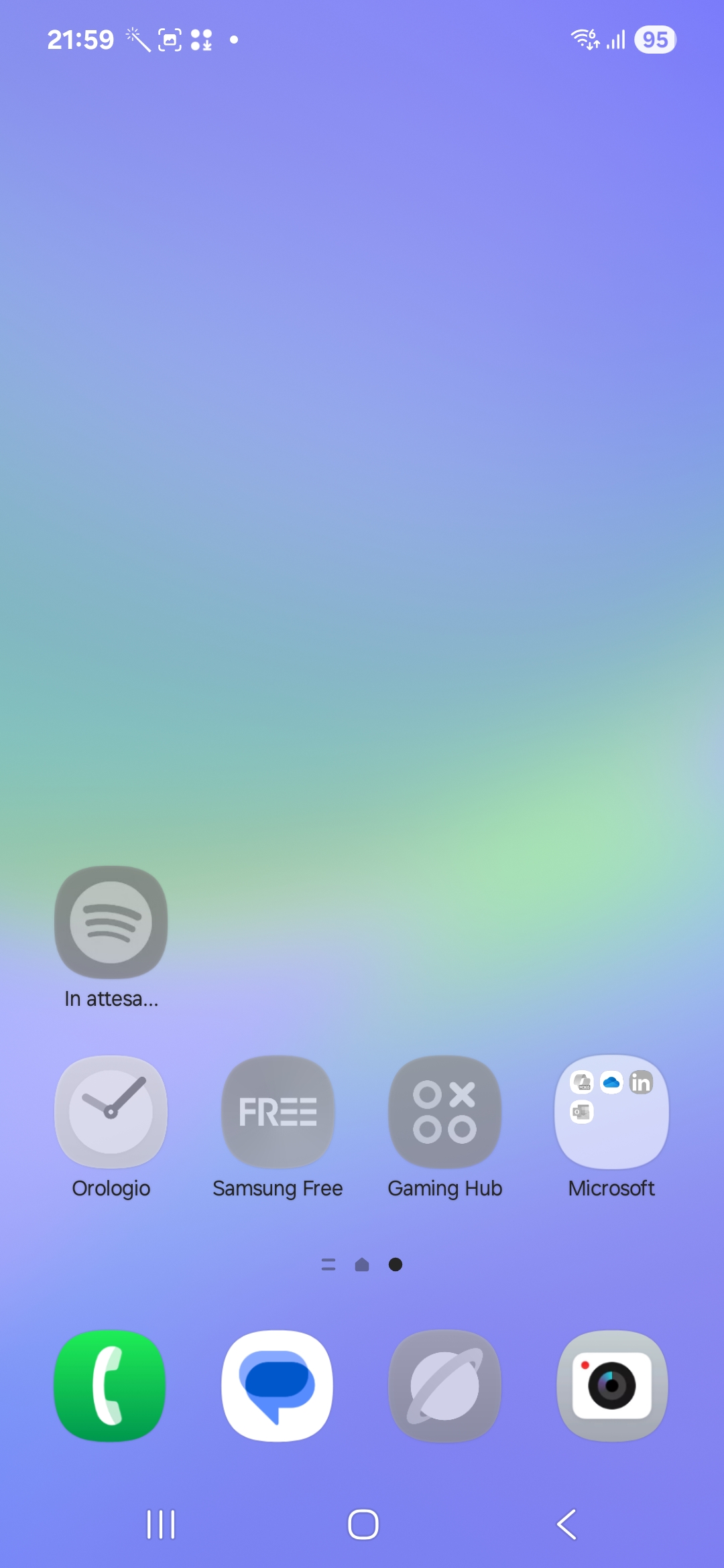The image size is (724, 1568).
Task: Open recent apps from navigation bar
Action: (x=161, y=1524)
